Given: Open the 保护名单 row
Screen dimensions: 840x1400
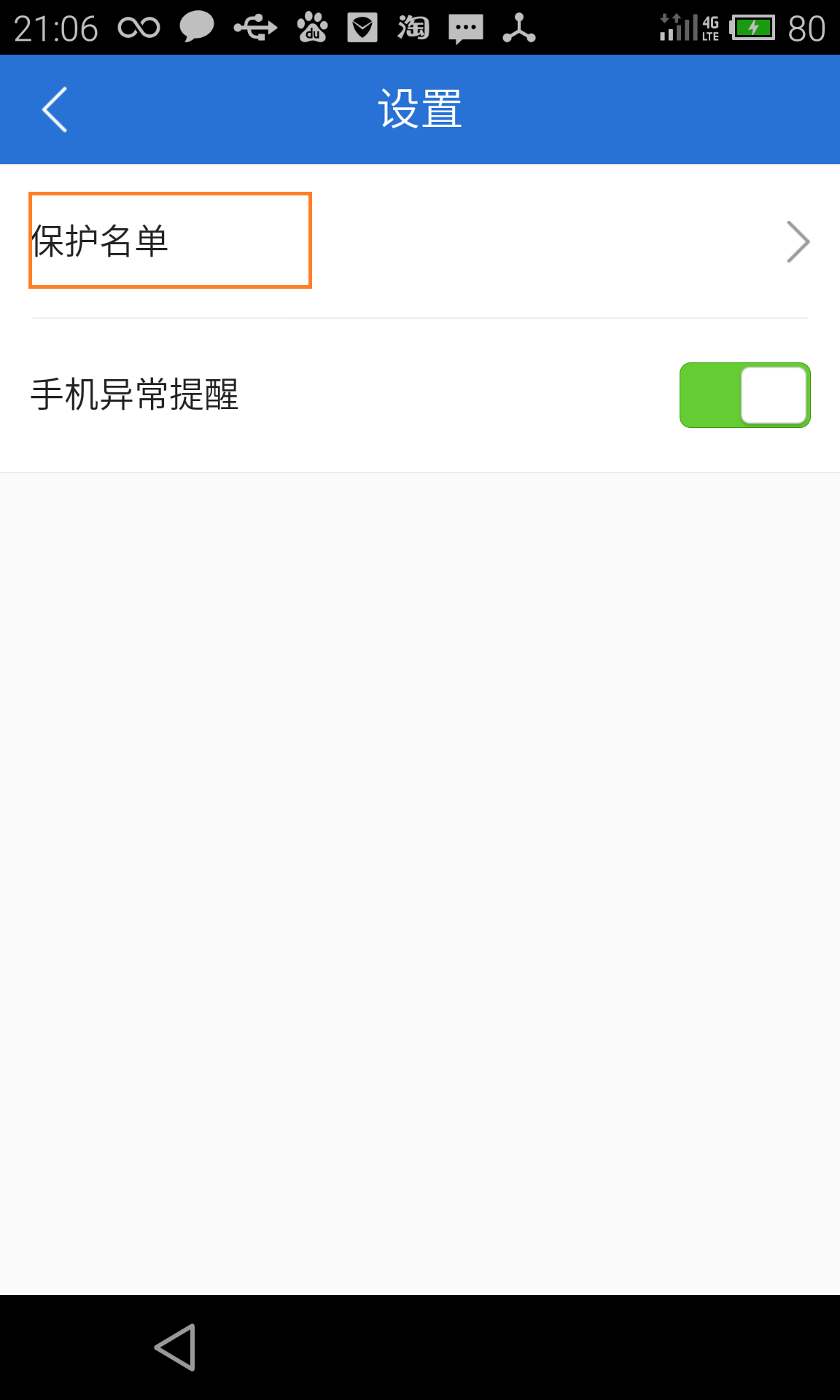Looking at the screenshot, I should [x=420, y=241].
